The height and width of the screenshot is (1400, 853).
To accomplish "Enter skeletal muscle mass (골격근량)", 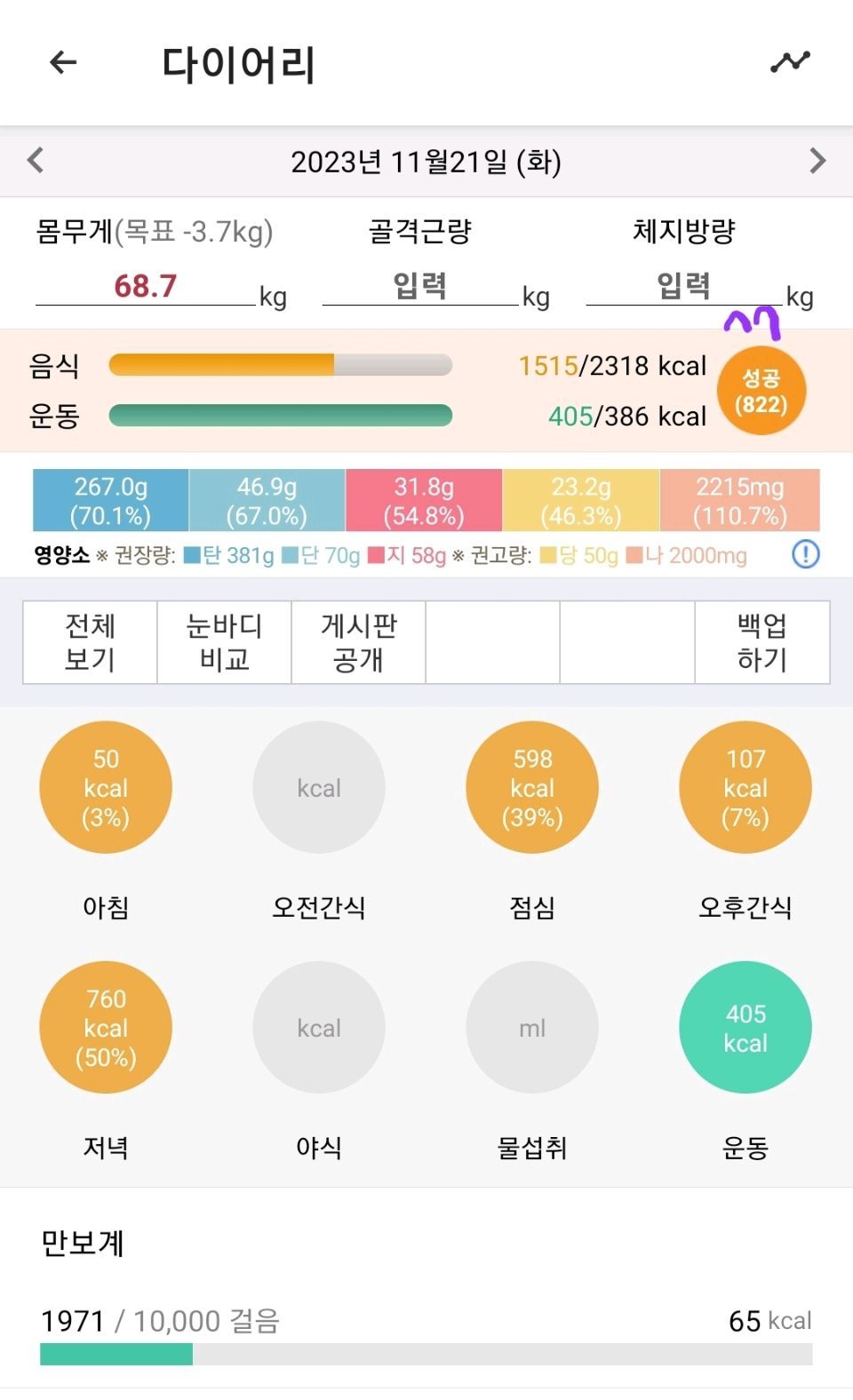I will (419, 286).
